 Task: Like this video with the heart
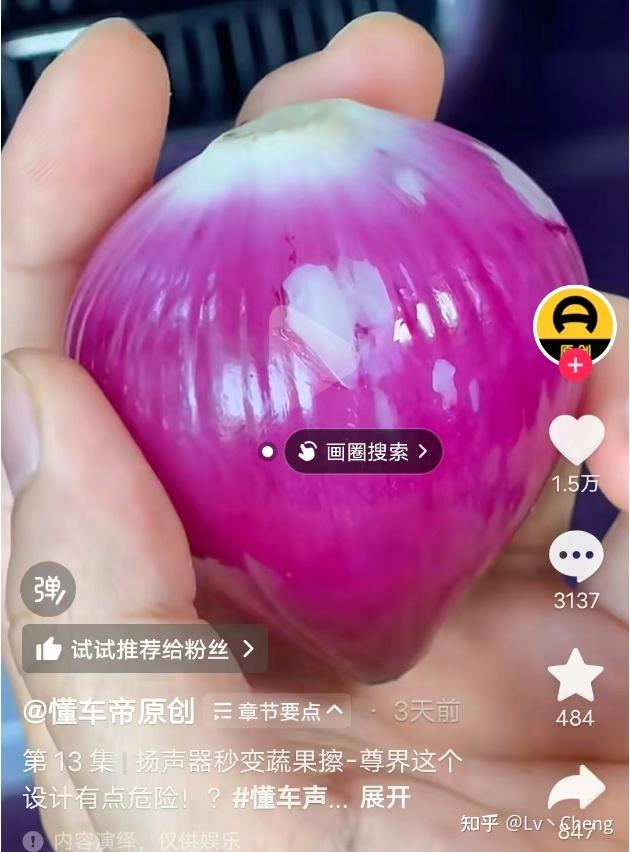click(x=576, y=440)
